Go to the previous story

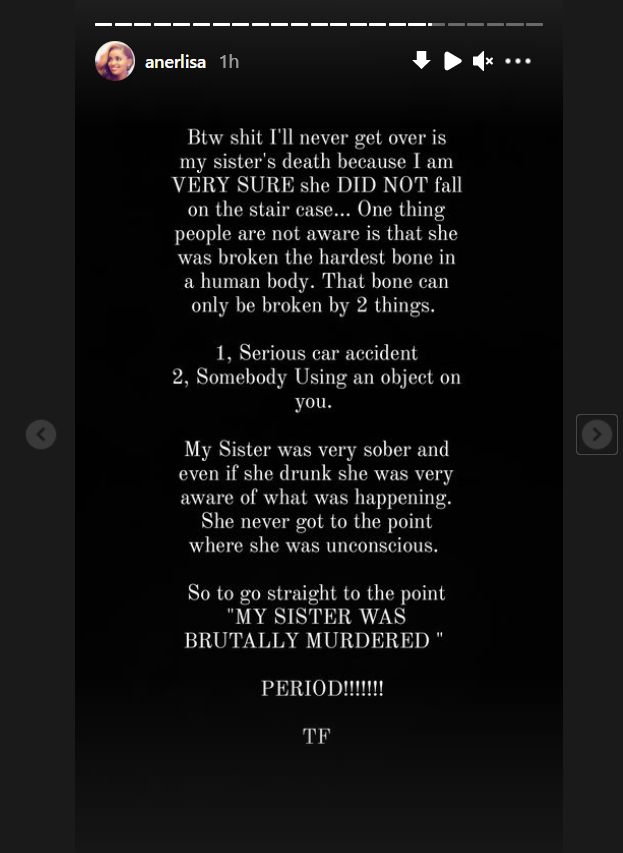[41, 434]
